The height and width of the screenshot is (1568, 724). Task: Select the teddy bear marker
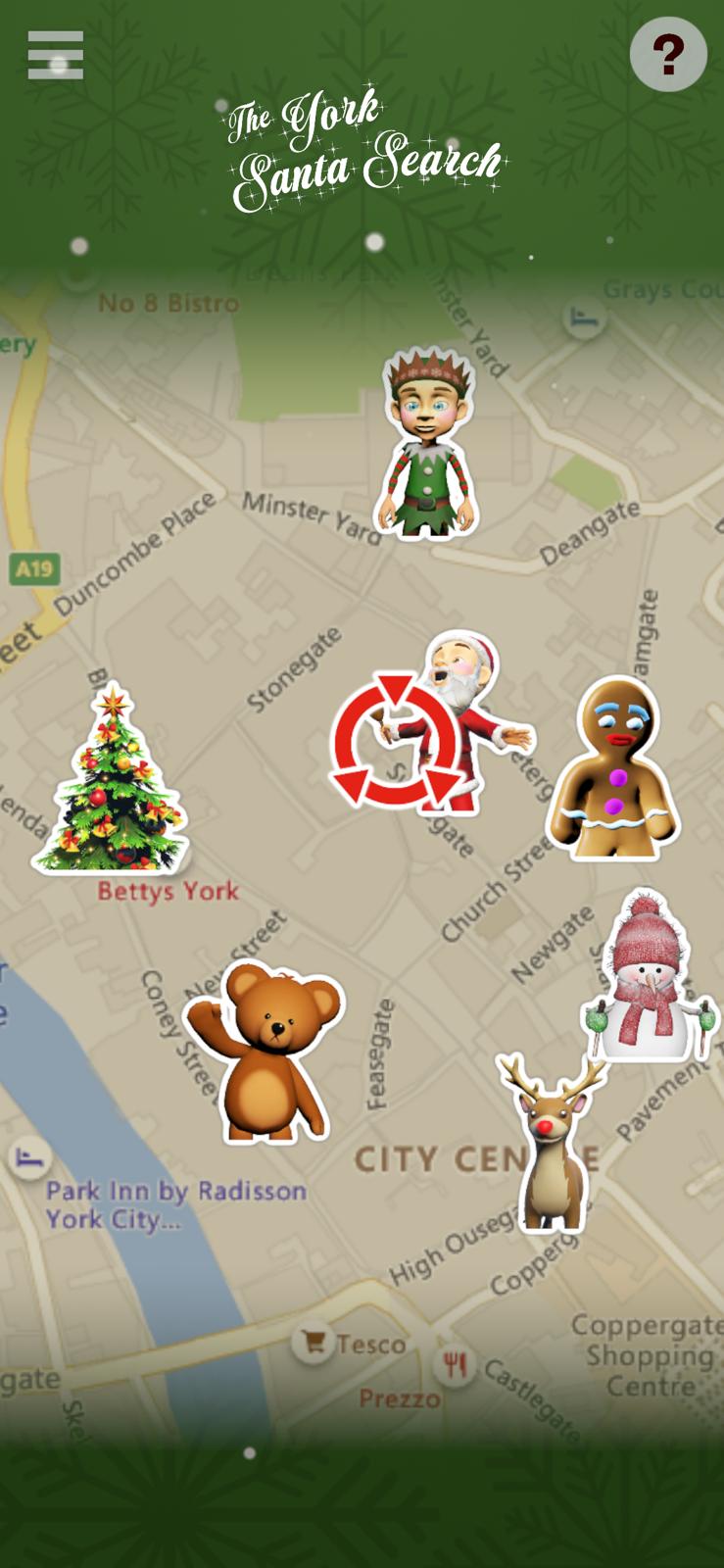click(x=265, y=1053)
